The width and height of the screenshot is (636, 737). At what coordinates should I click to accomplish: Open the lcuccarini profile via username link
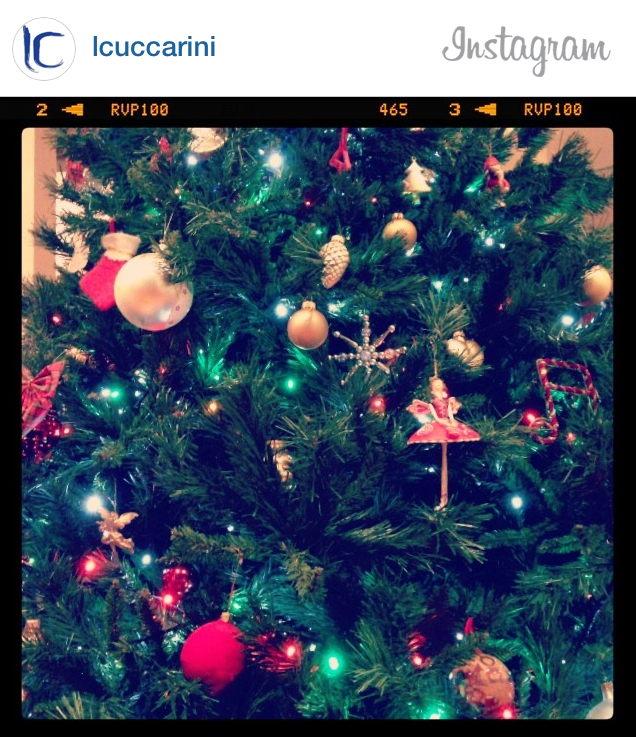[x=153, y=47]
